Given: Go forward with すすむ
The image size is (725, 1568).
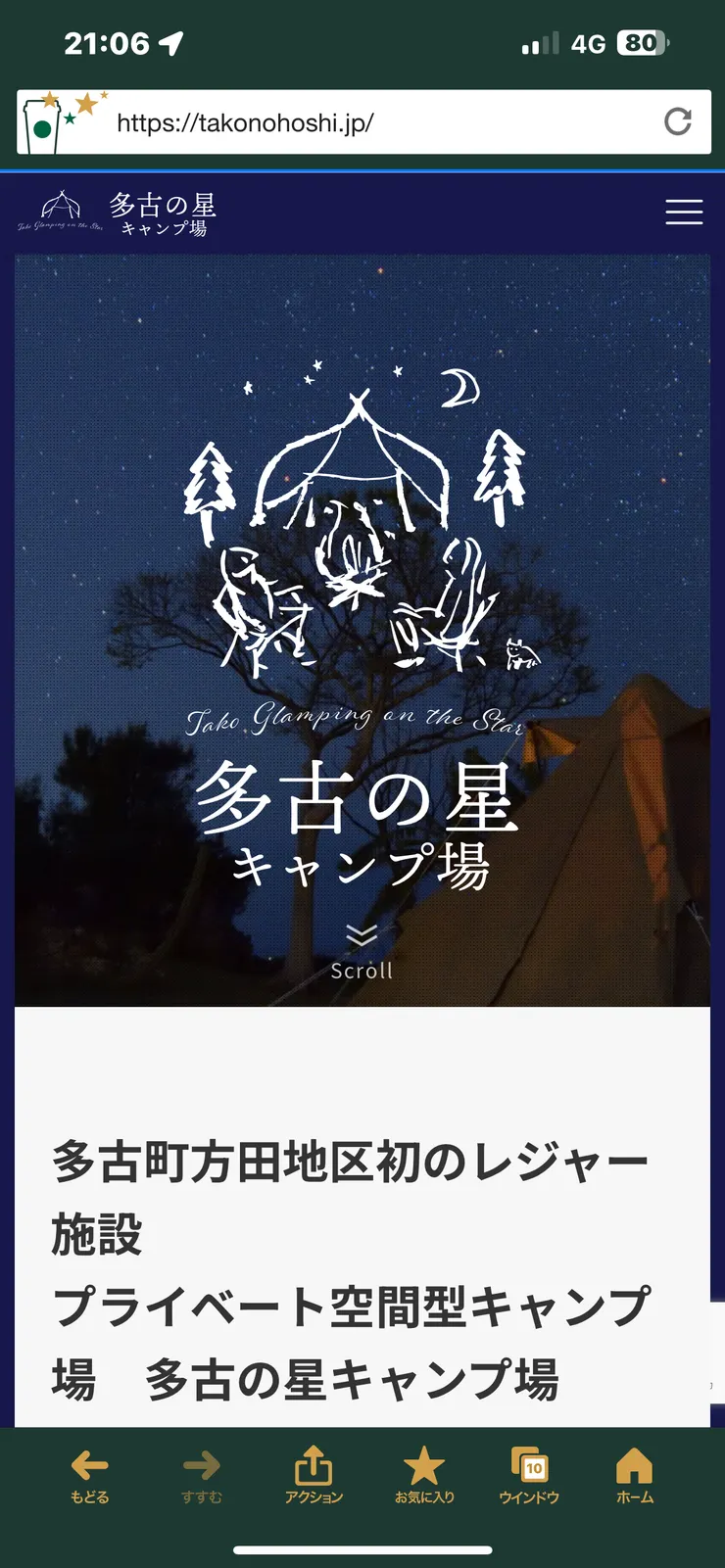Looking at the screenshot, I should [202, 1475].
